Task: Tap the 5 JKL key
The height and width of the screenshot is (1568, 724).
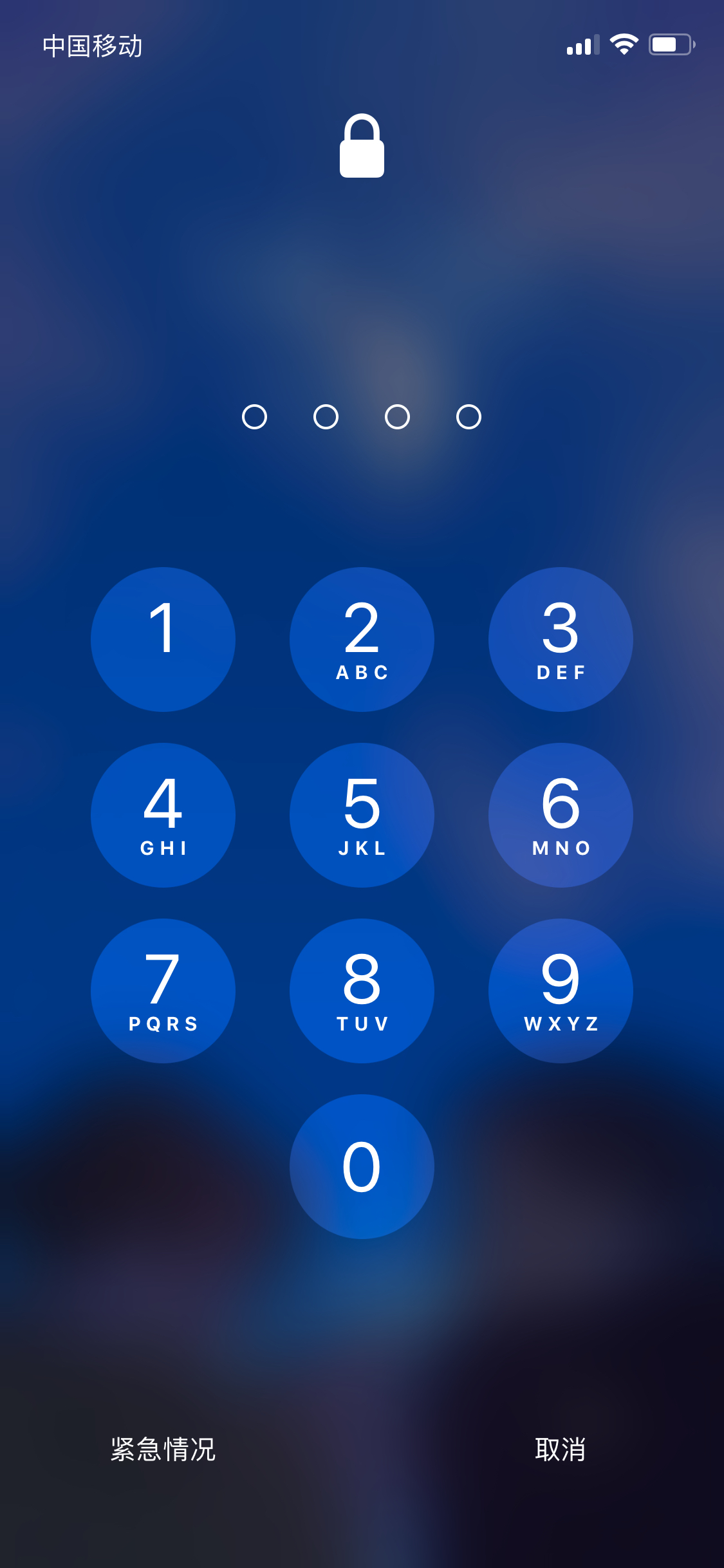Action: [362, 815]
